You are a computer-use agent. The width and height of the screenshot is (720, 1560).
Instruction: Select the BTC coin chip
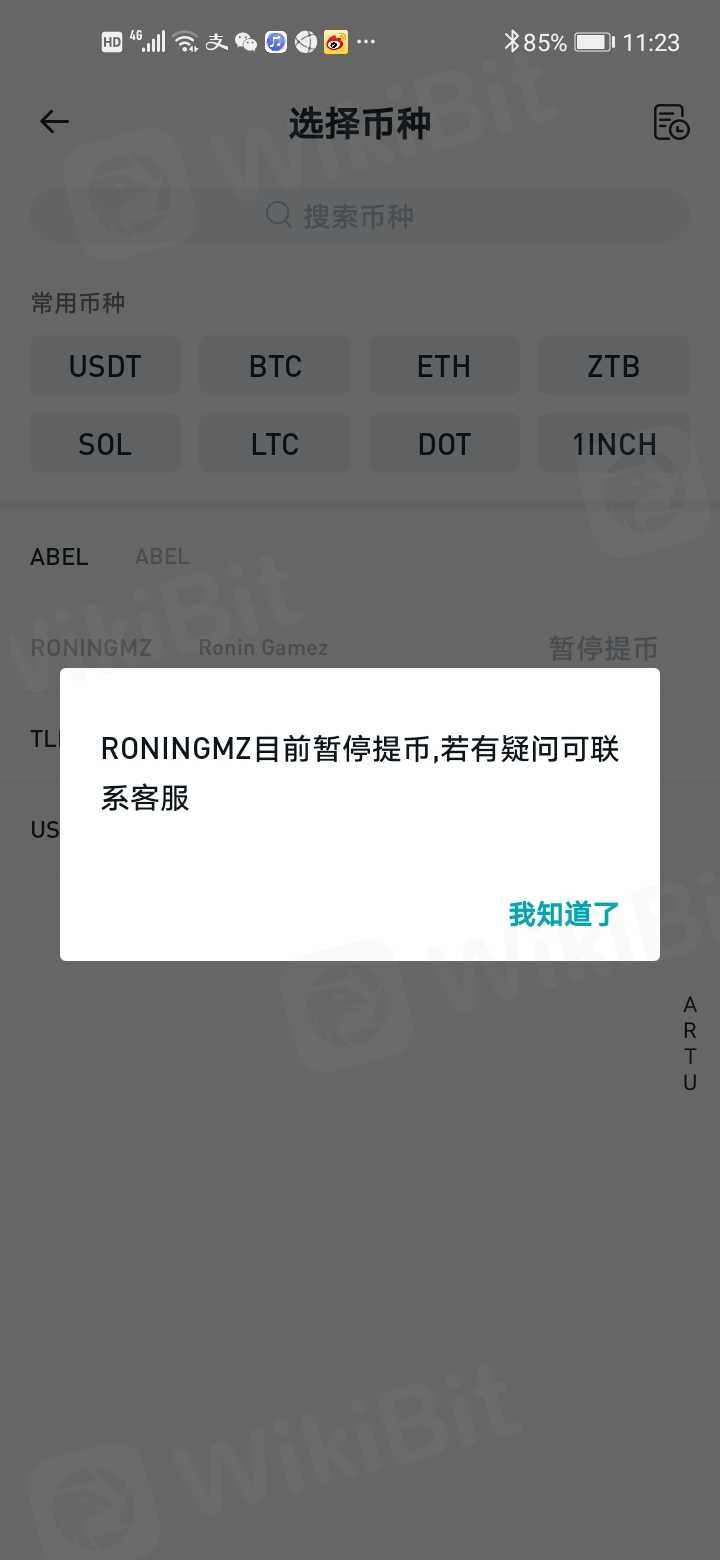[275, 366]
